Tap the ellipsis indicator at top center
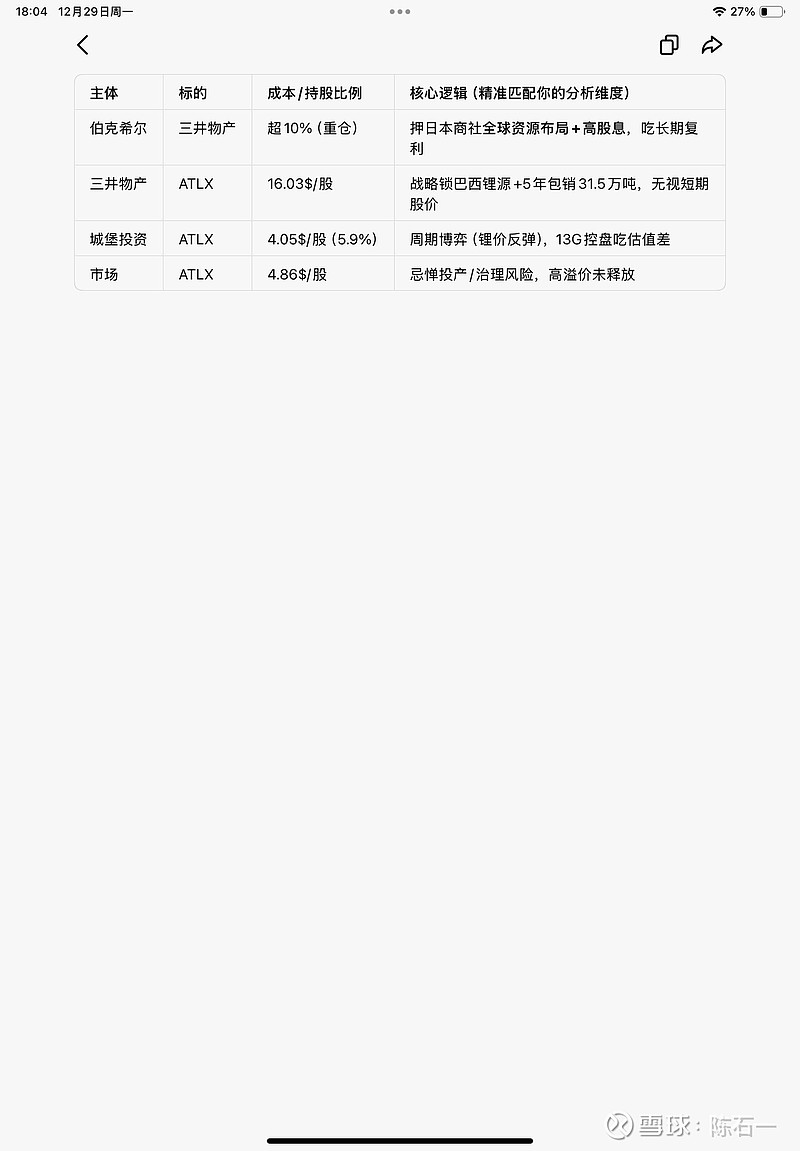This screenshot has width=800, height=1151. (x=399, y=11)
